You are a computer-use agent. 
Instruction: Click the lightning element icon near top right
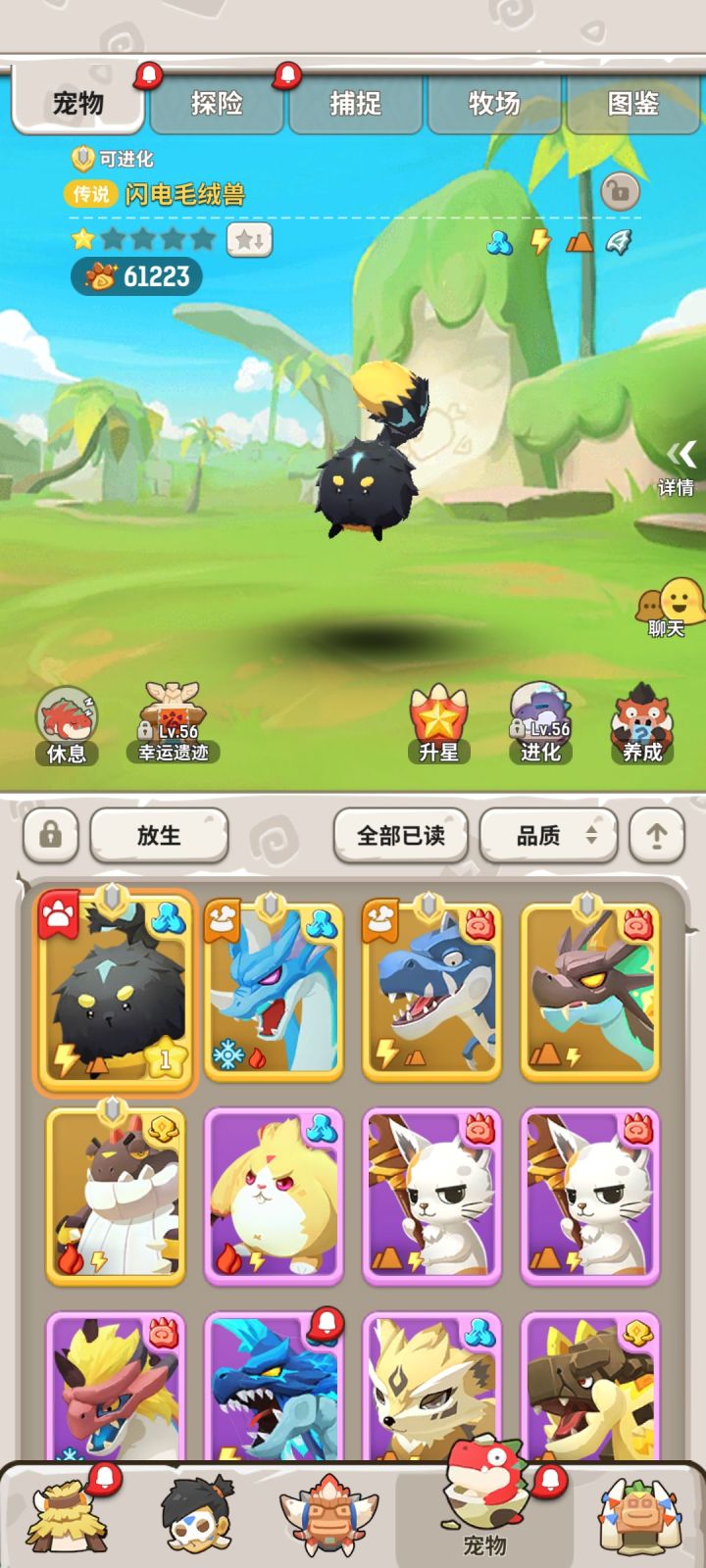point(540,241)
